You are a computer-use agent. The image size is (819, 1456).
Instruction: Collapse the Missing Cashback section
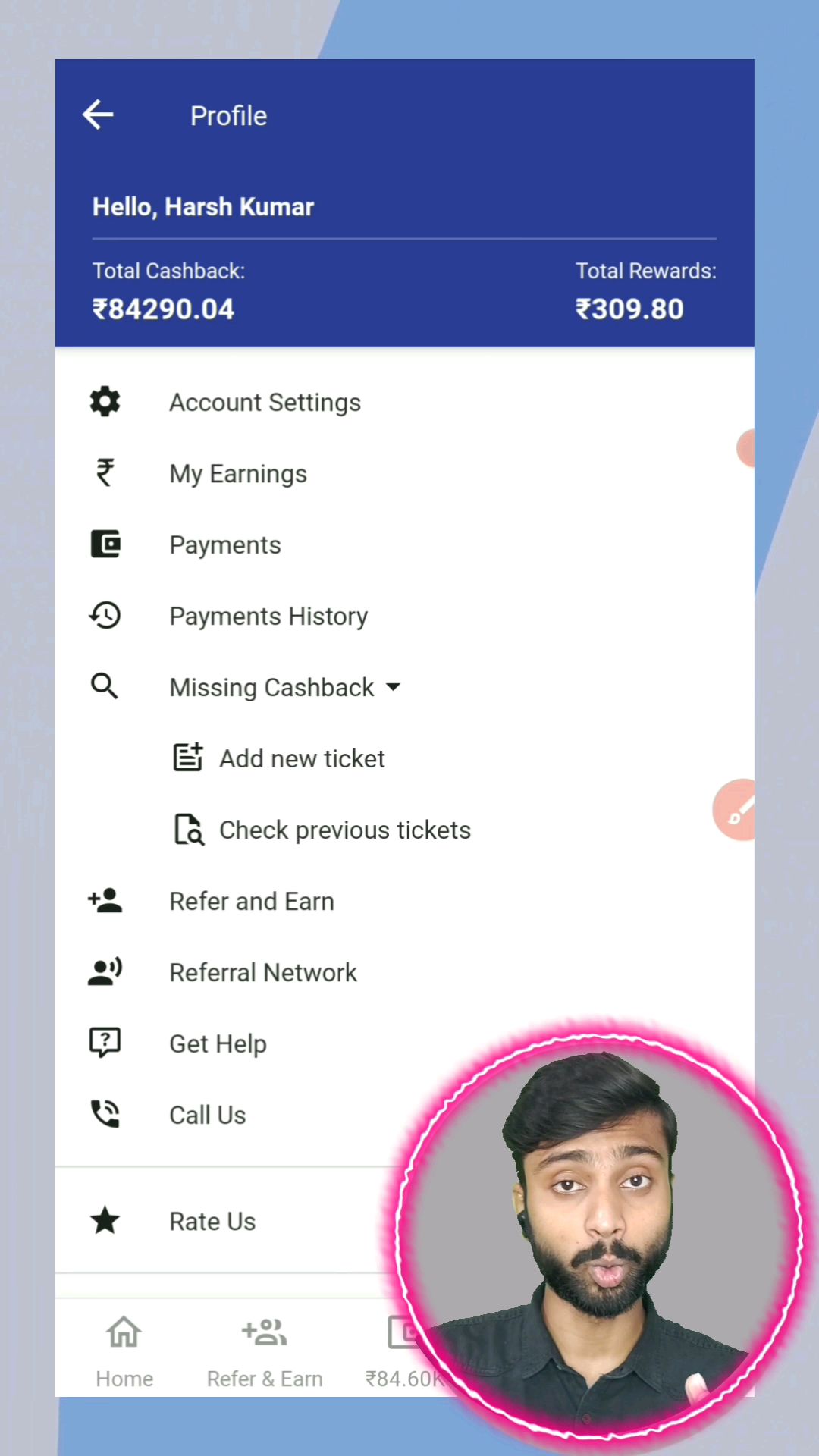[284, 688]
